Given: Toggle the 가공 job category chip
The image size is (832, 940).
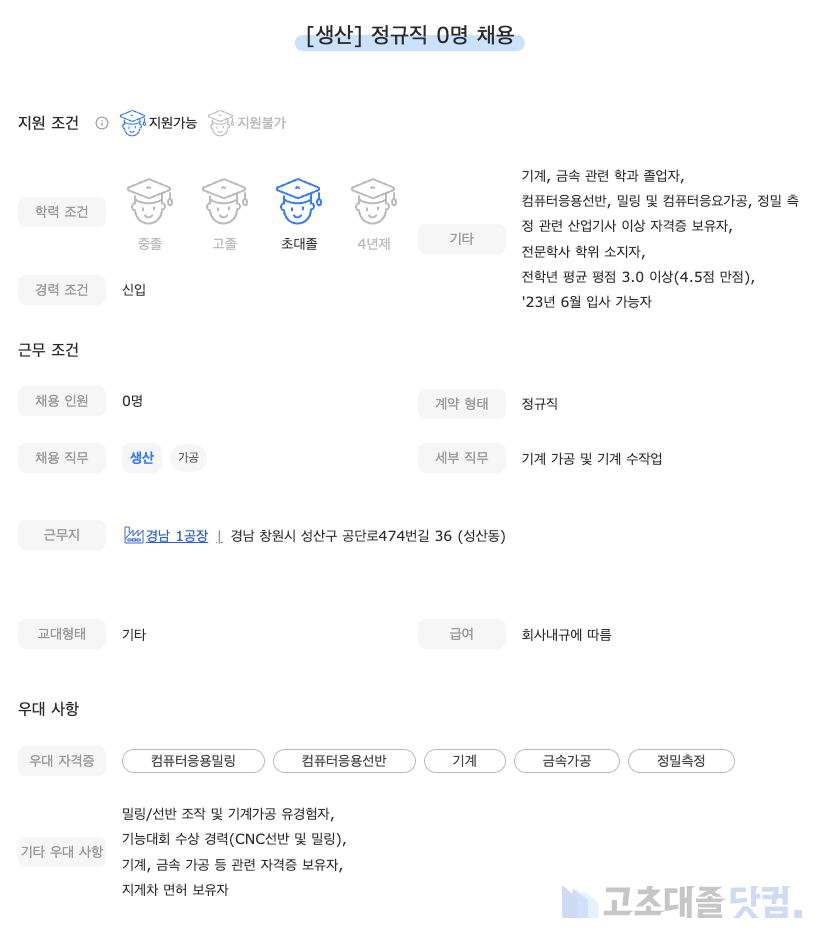Looking at the screenshot, I should point(188,458).
